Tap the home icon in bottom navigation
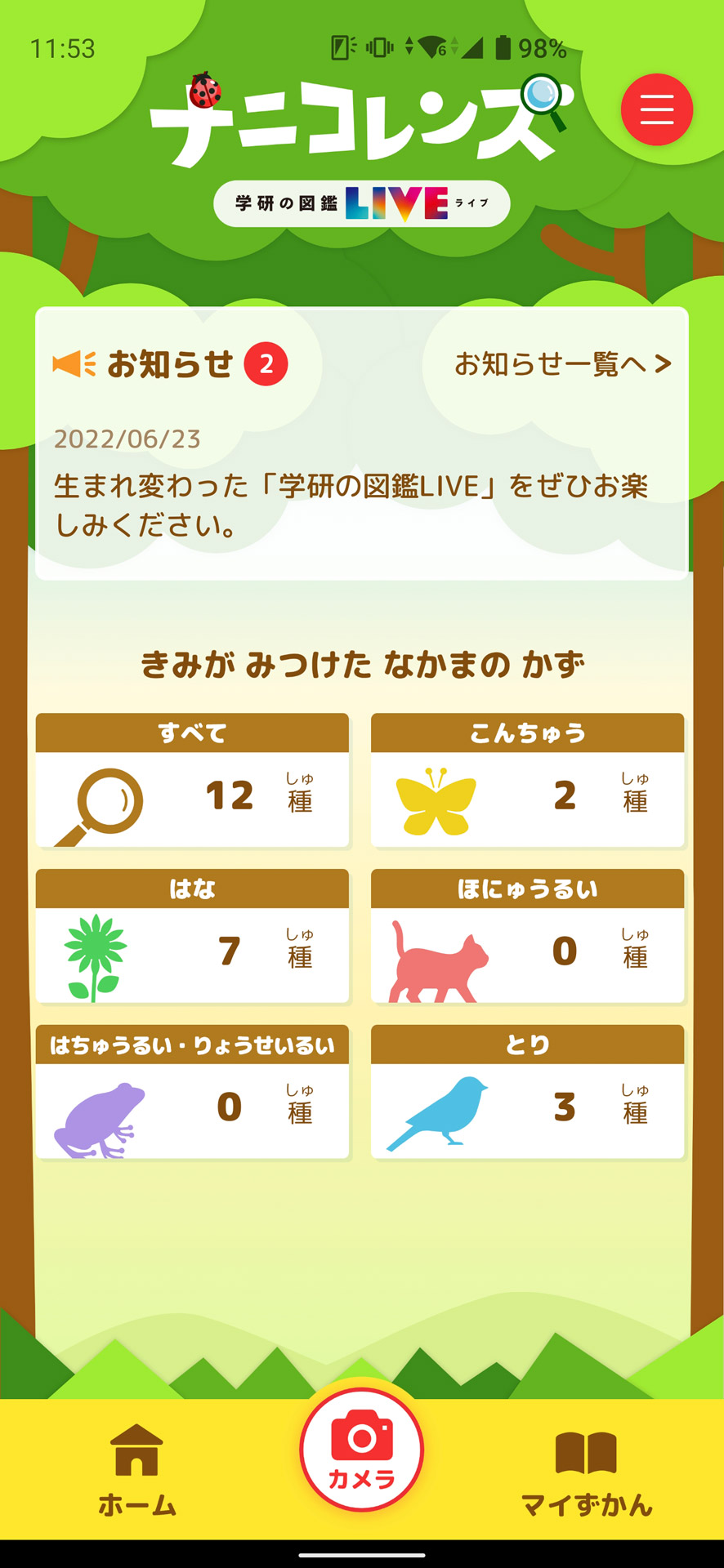 point(136,1452)
